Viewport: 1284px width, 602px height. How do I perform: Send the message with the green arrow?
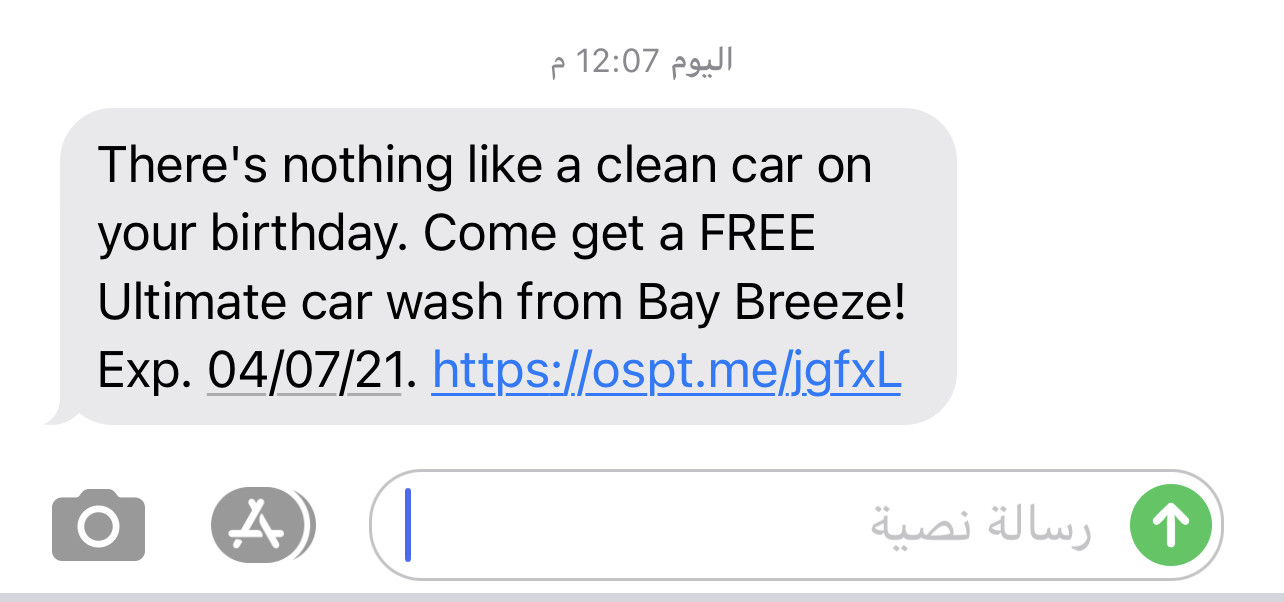(x=1169, y=525)
